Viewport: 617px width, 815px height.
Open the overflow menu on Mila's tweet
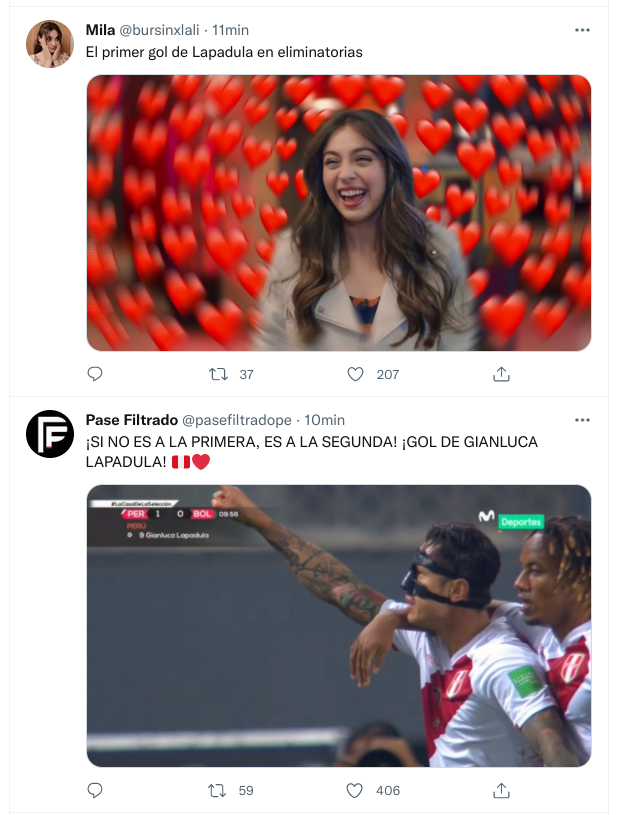(582, 30)
